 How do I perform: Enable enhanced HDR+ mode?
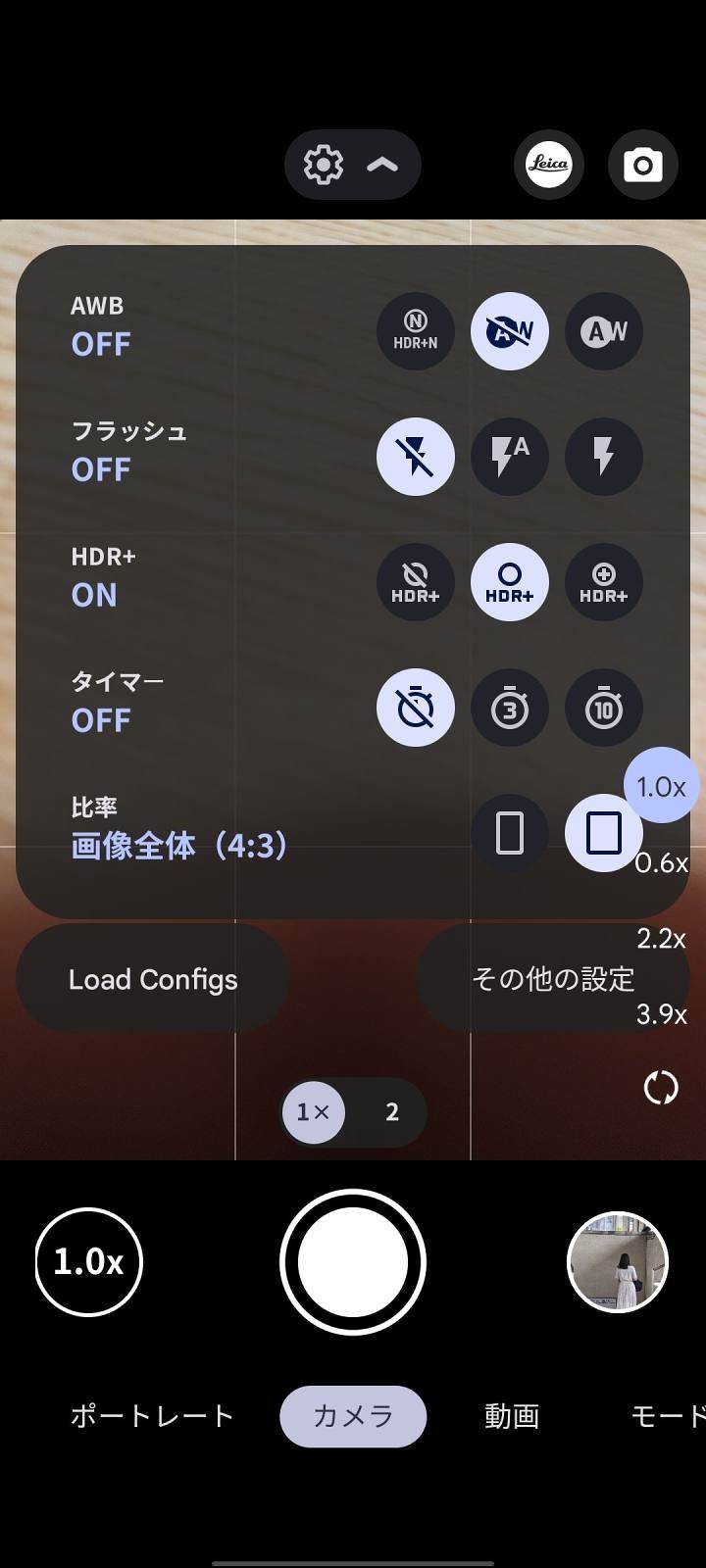coord(603,582)
